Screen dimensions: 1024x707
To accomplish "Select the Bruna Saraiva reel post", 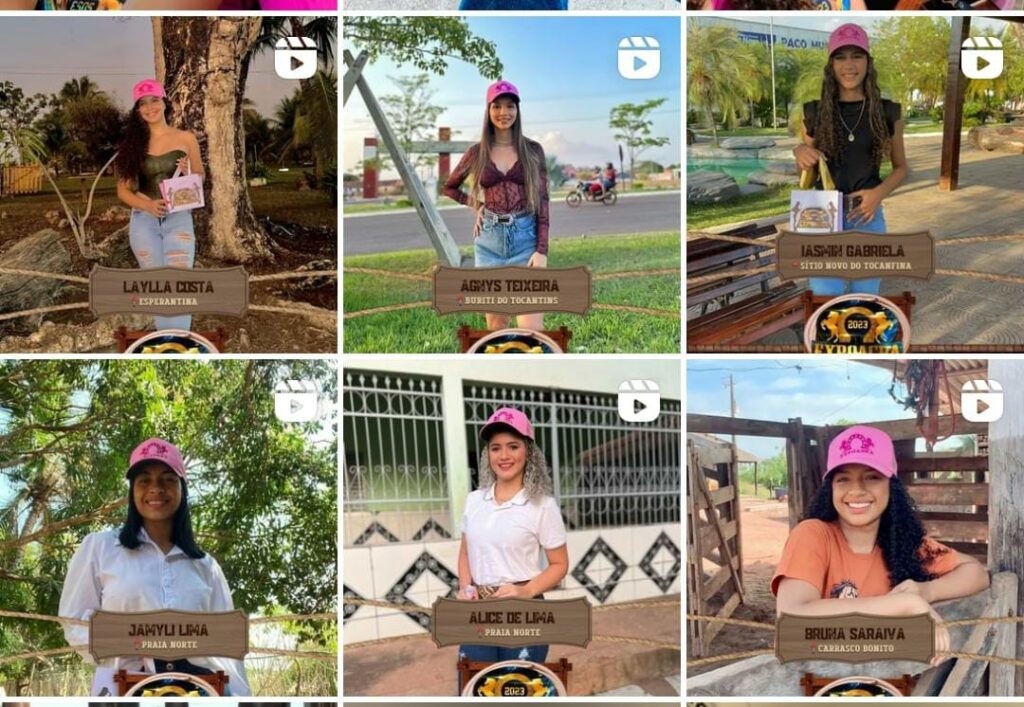I will (854, 527).
